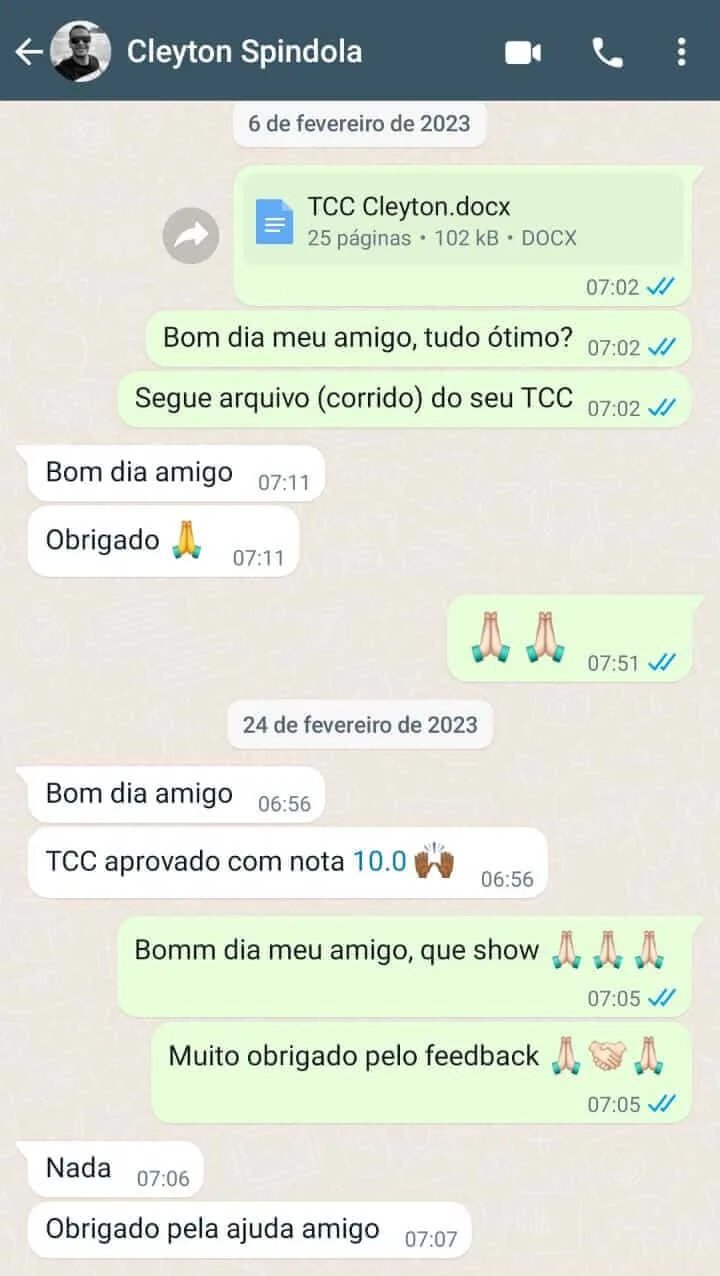Start a voice call with Cleyton Spindola
Image resolution: width=720 pixels, height=1276 pixels.
click(608, 52)
